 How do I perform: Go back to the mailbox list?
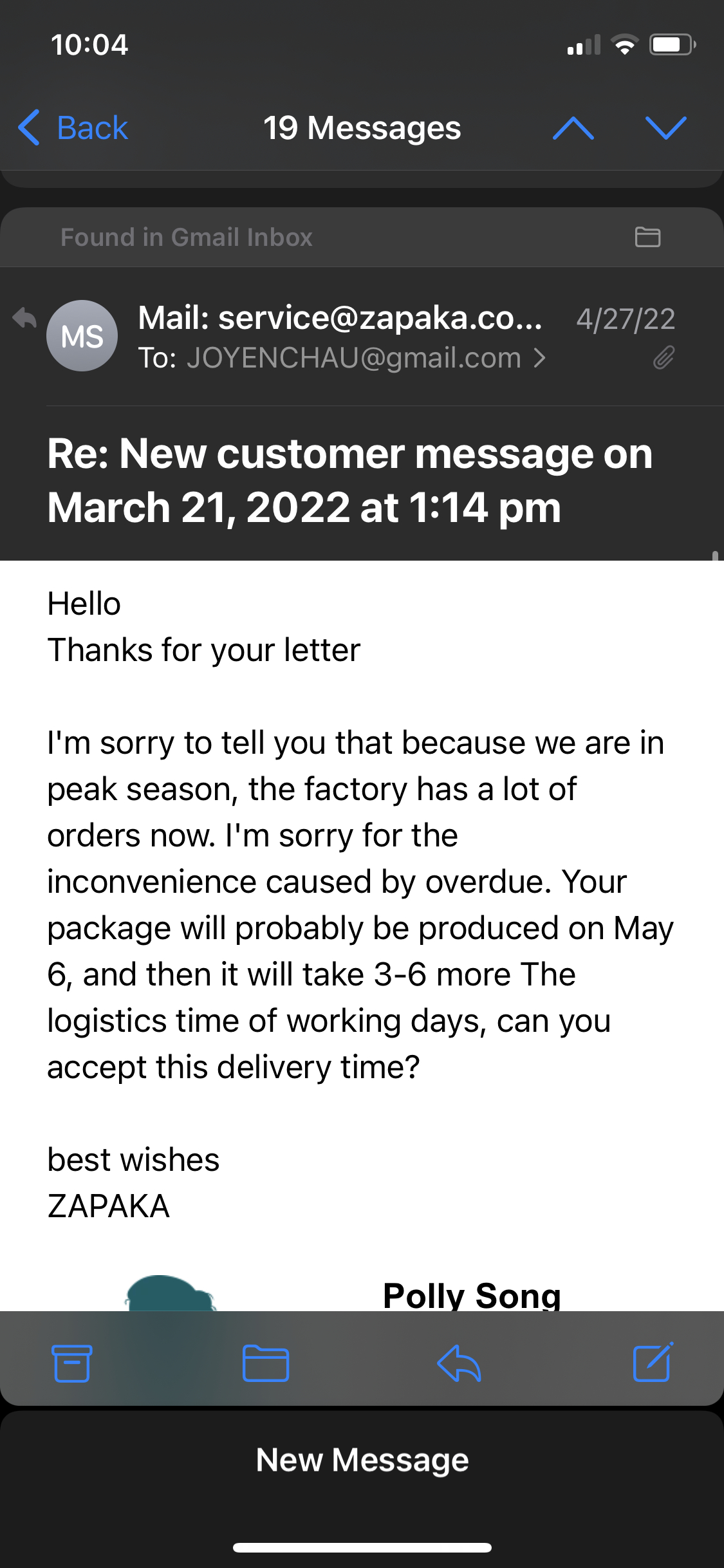tap(73, 127)
